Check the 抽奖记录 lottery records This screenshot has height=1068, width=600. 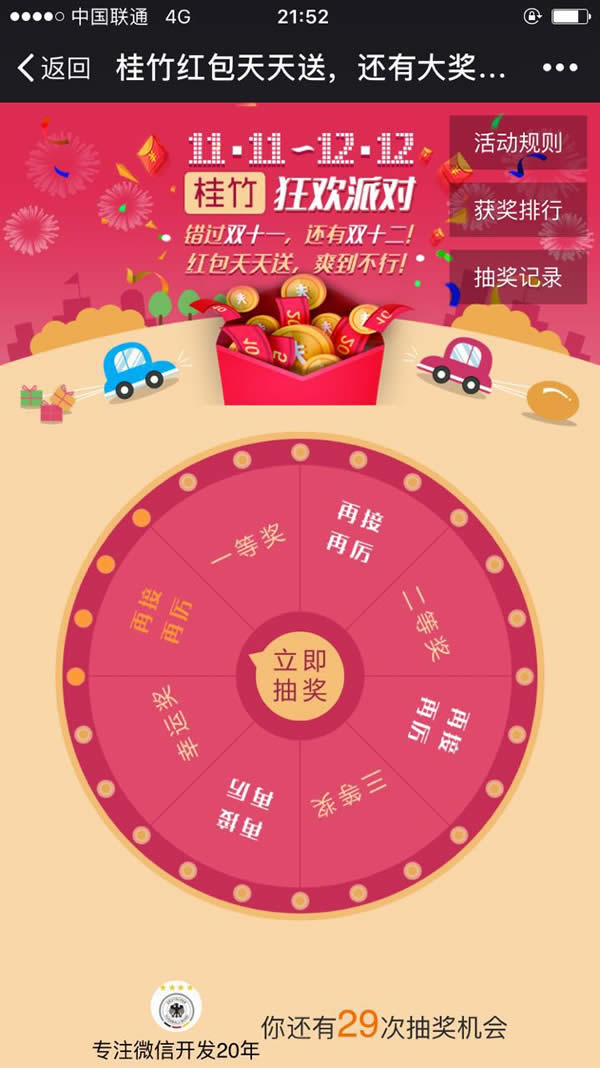coord(518,277)
